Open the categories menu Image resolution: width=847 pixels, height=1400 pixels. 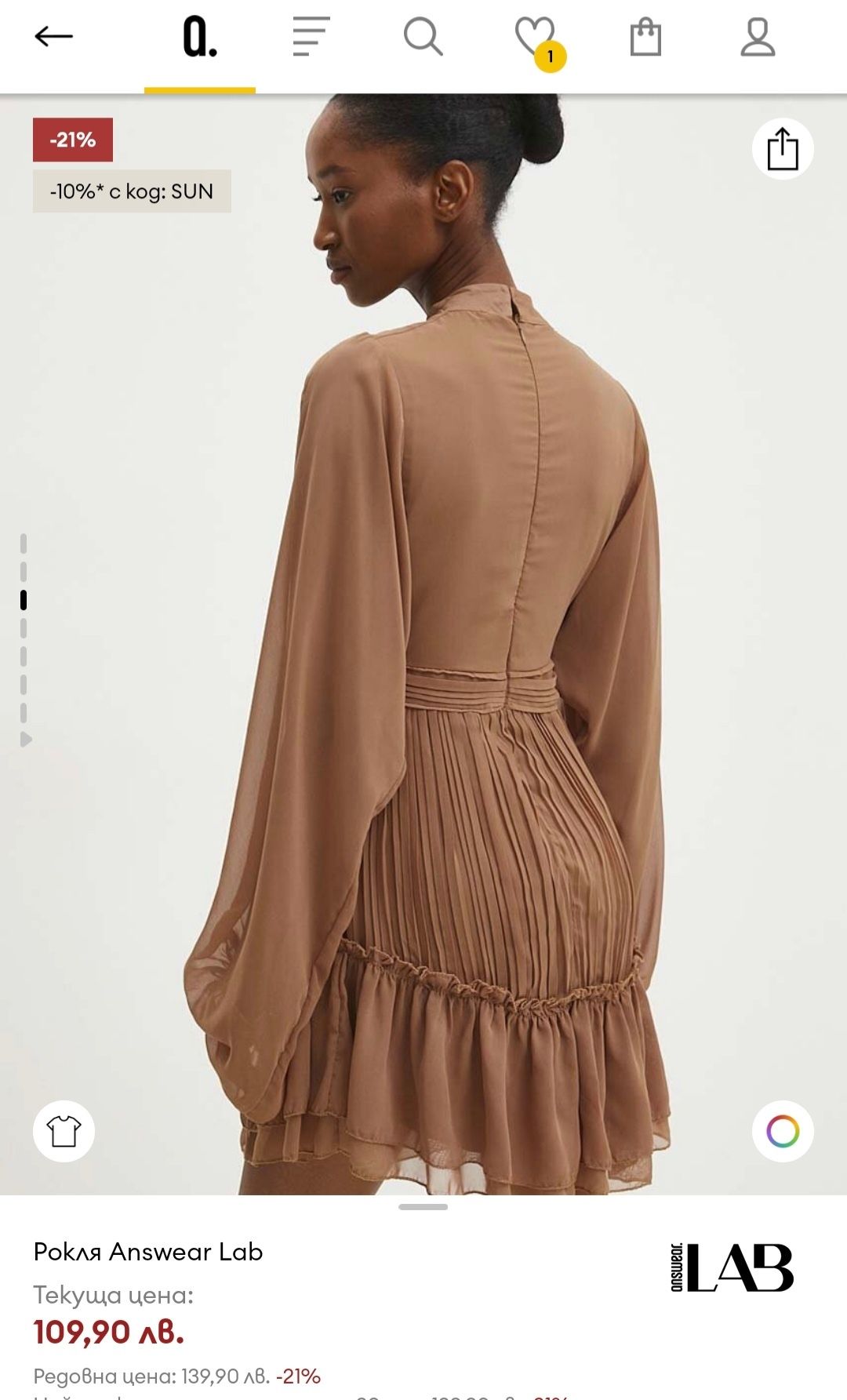(311, 37)
